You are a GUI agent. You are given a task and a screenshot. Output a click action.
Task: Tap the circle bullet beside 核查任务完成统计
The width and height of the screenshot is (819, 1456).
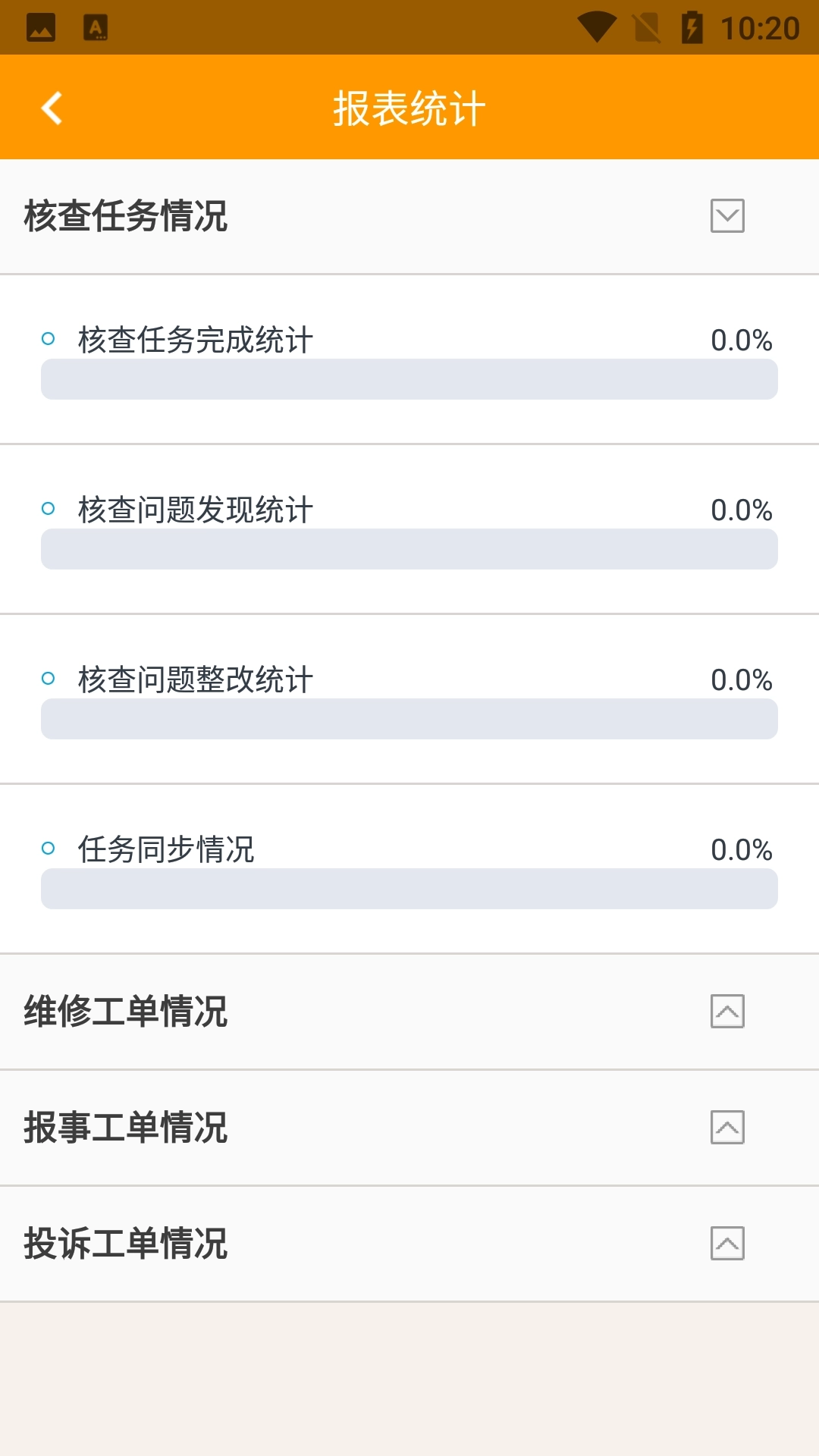(49, 338)
